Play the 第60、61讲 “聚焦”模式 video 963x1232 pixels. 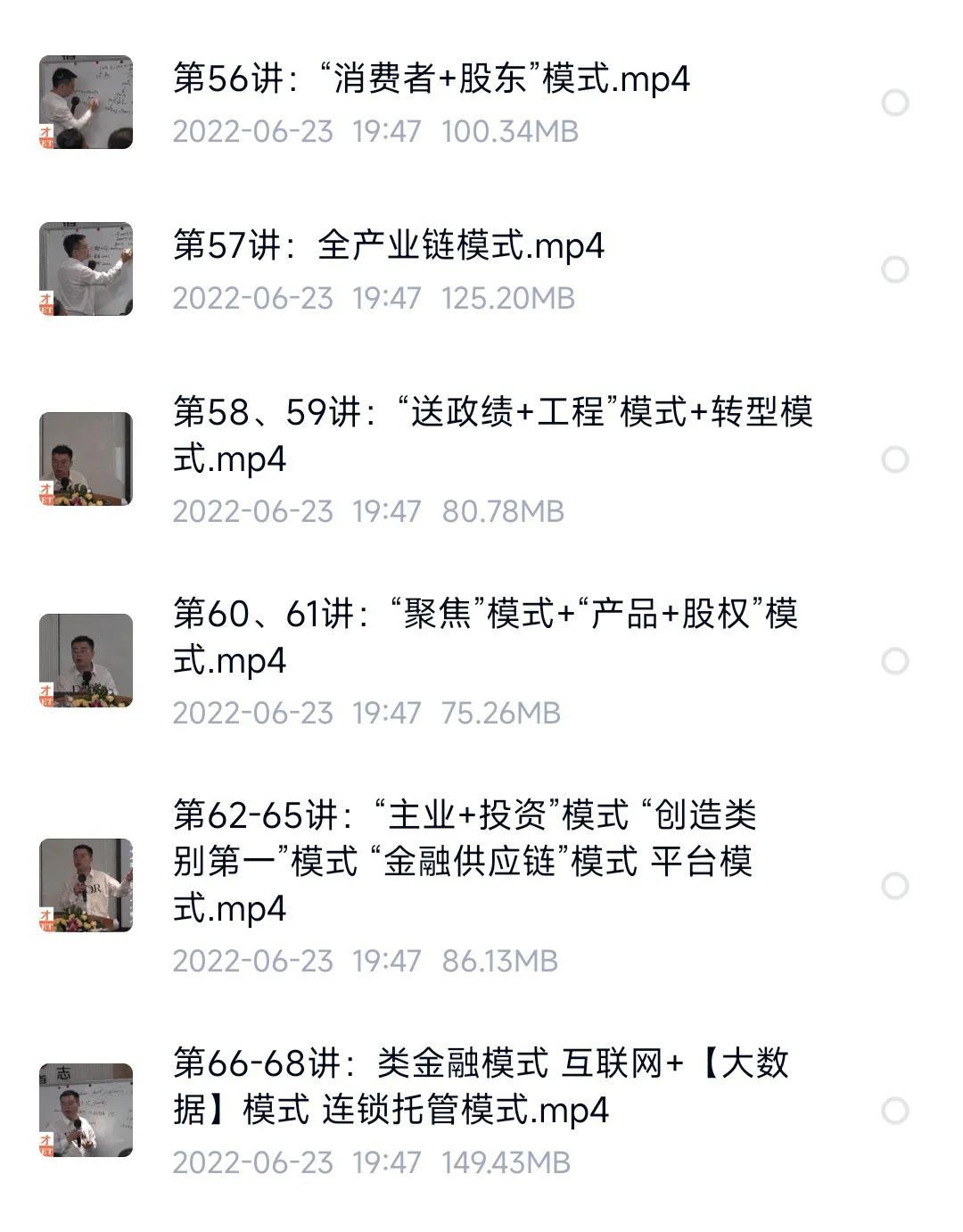pos(485,637)
